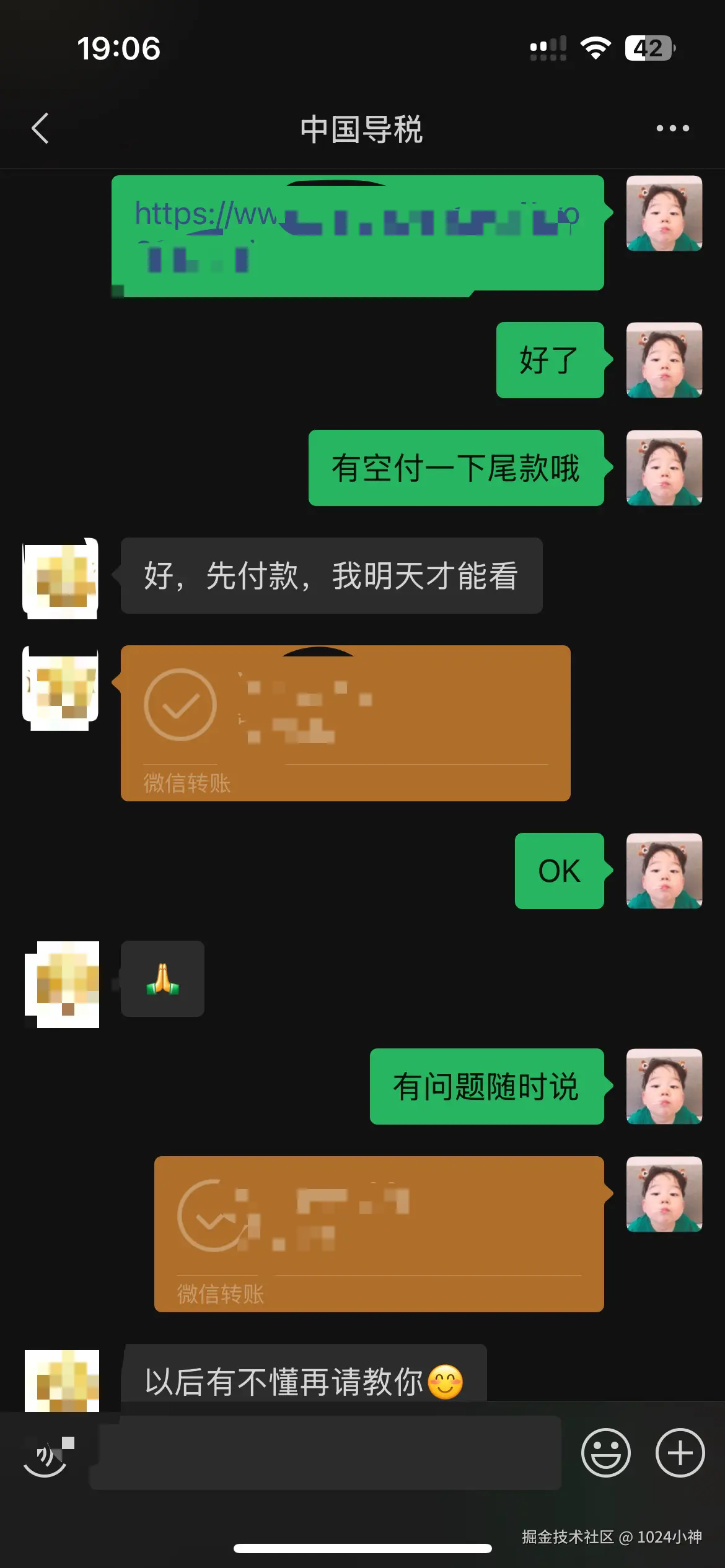Image resolution: width=725 pixels, height=1568 pixels.
Task: Open the received 微信转账 transfer card
Action: 345,723
